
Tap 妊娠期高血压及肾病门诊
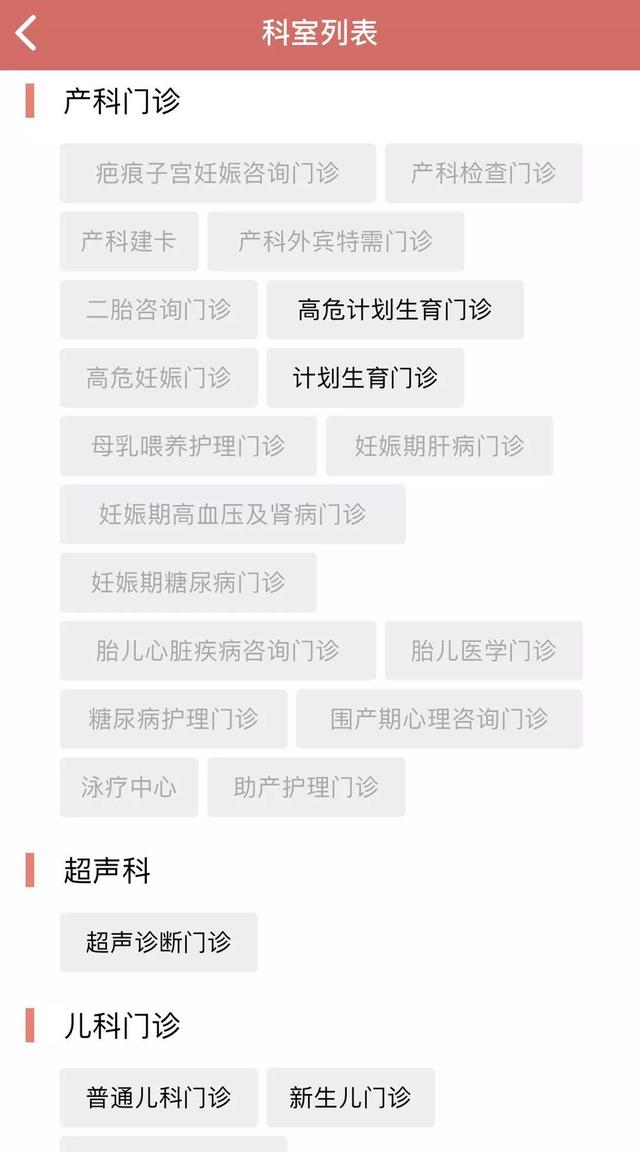232,514
